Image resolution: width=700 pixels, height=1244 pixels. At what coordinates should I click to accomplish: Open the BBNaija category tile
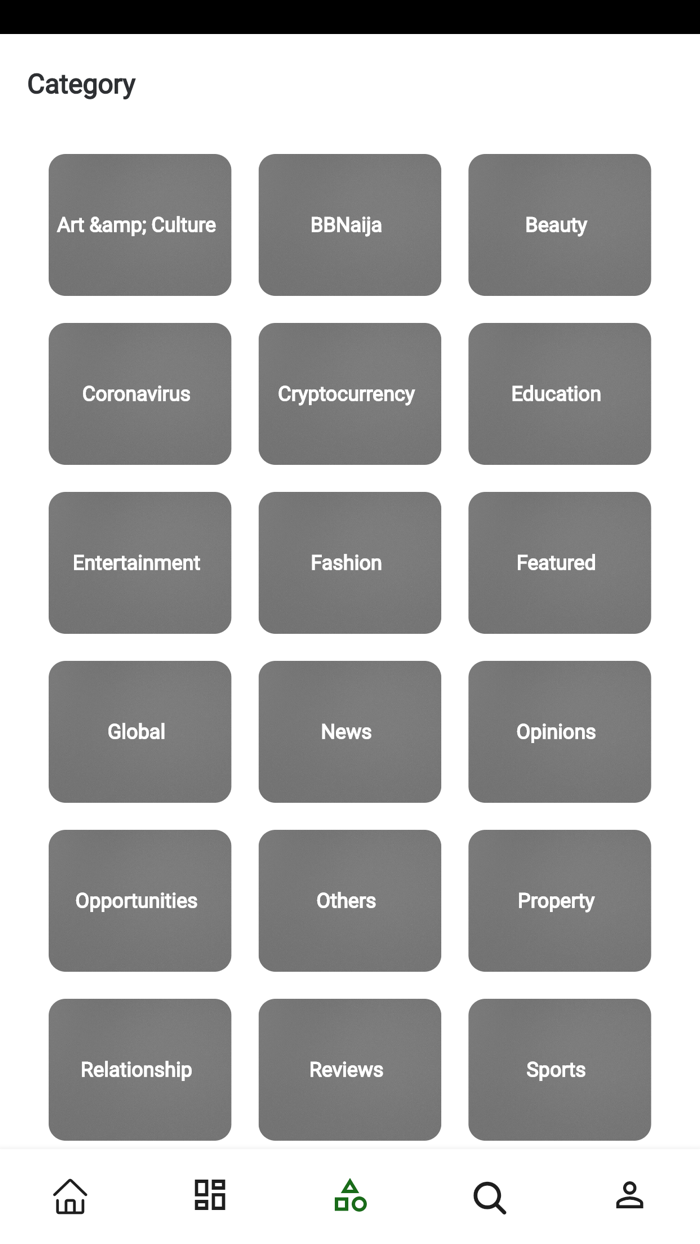click(350, 225)
